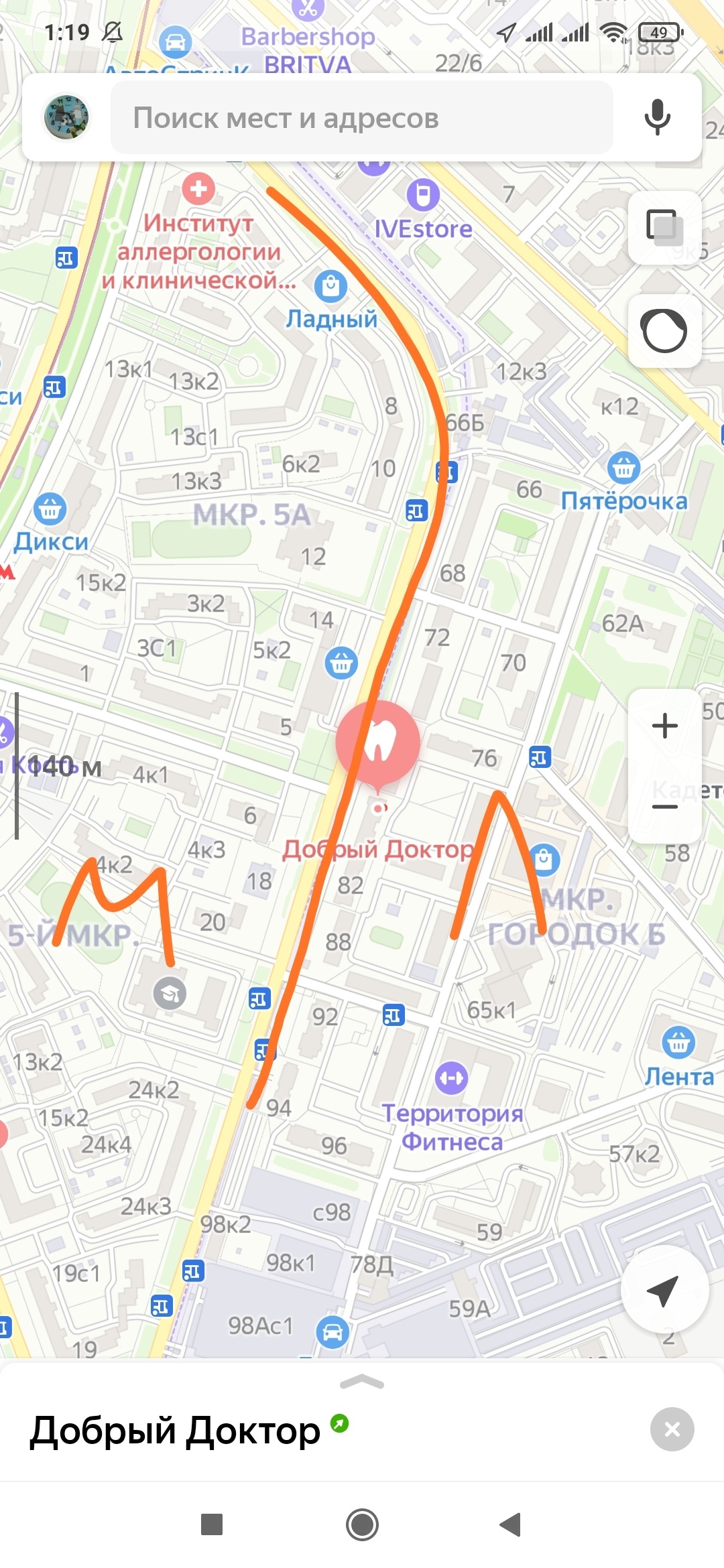Open the Лента store marker
This screenshot has height=1568, width=724.
coord(678,1042)
